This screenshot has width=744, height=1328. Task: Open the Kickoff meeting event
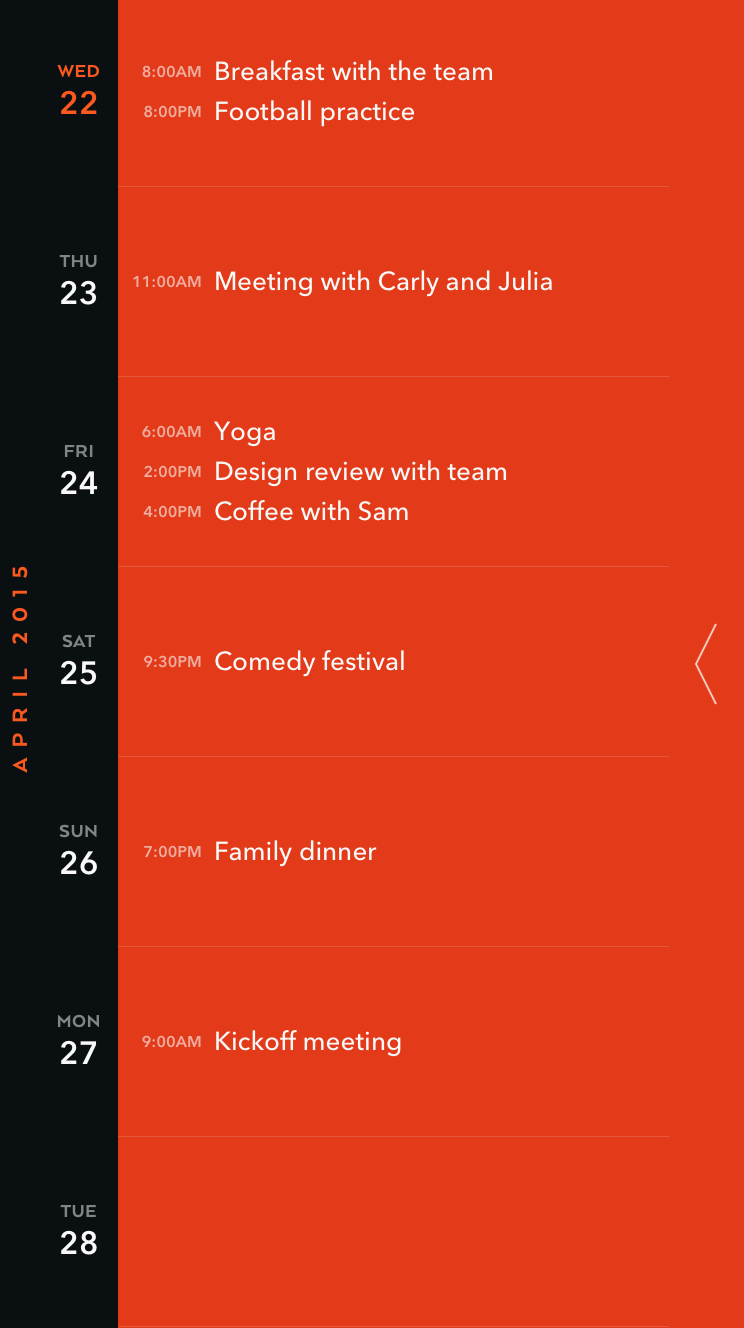click(x=272, y=1042)
